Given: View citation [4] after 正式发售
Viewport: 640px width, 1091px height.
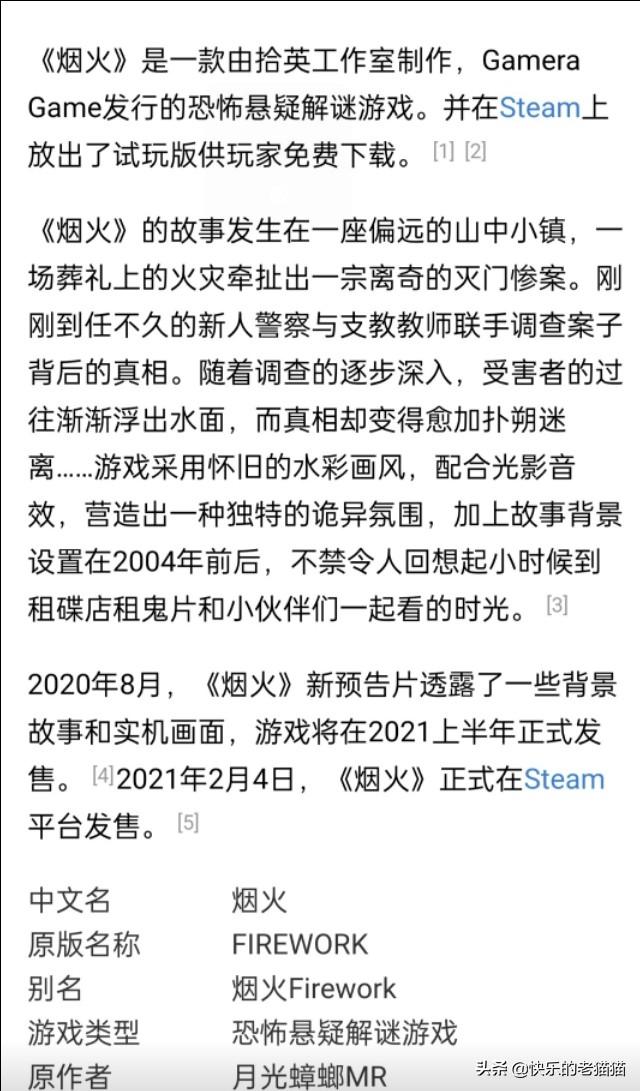Looking at the screenshot, I should (x=102, y=776).
